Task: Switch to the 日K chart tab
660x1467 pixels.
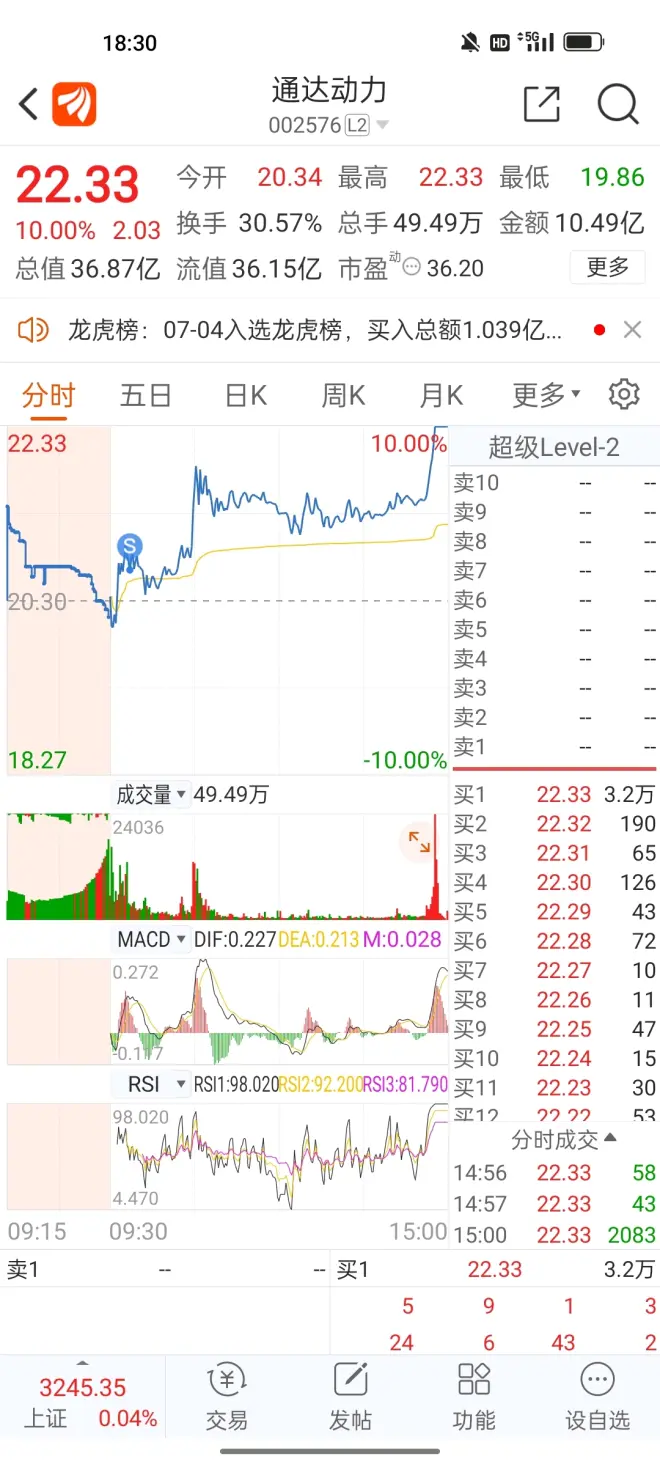Action: [246, 395]
